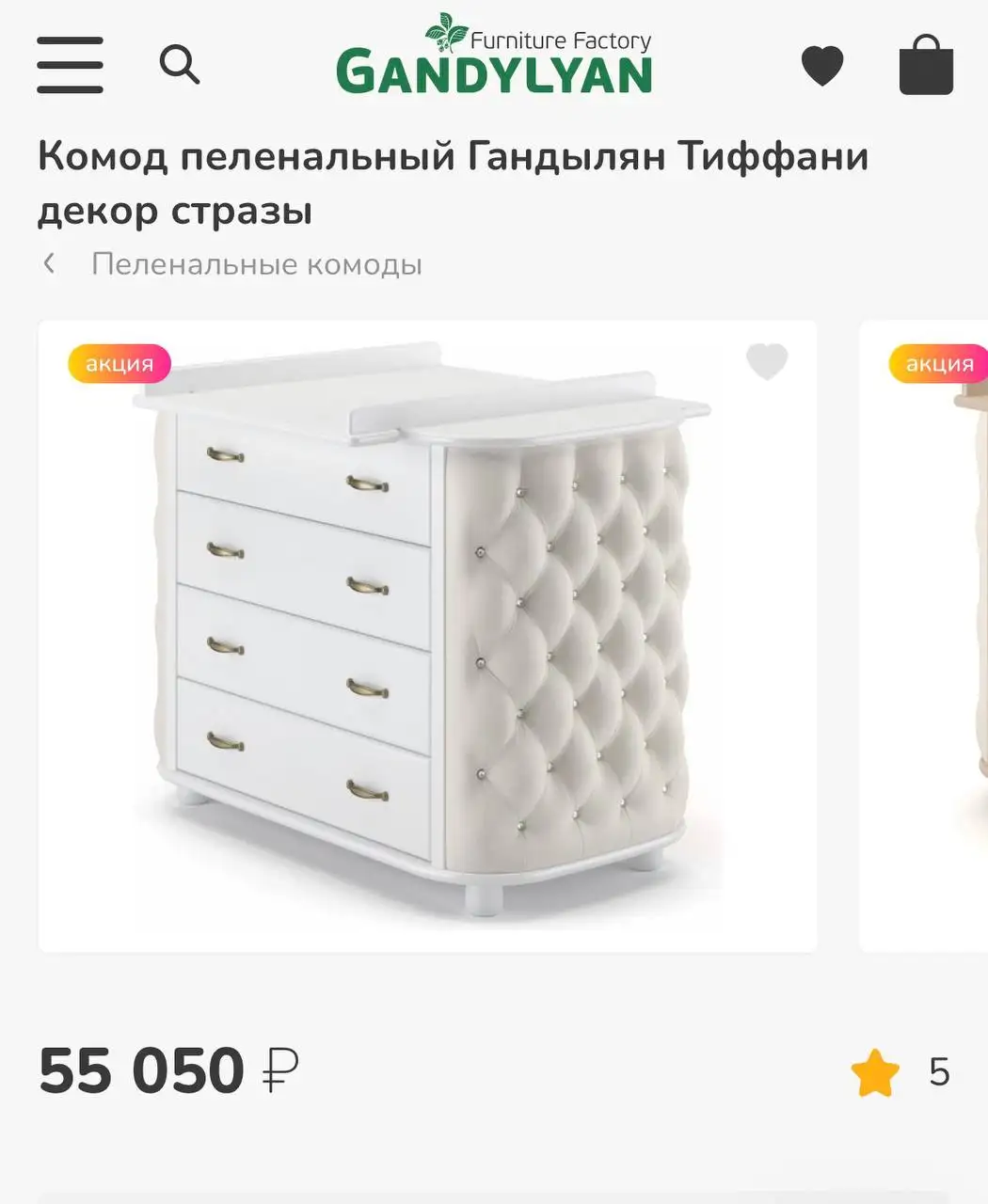The width and height of the screenshot is (988, 1204).
Task: Open the shopping bag cart icon
Action: point(927,65)
